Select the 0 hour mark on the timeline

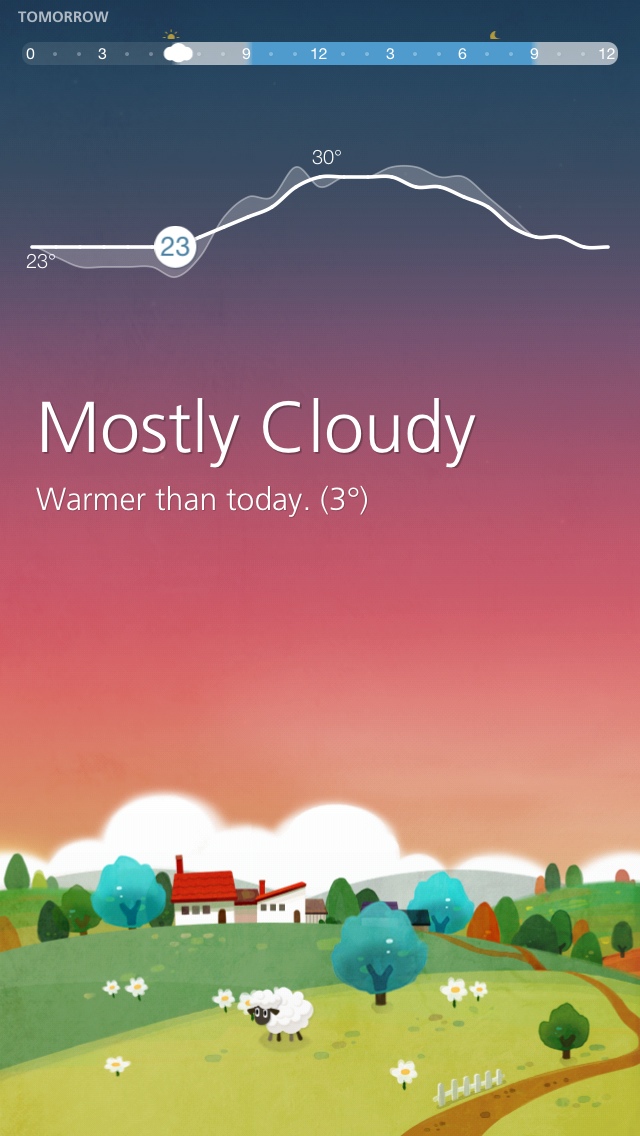pos(30,54)
